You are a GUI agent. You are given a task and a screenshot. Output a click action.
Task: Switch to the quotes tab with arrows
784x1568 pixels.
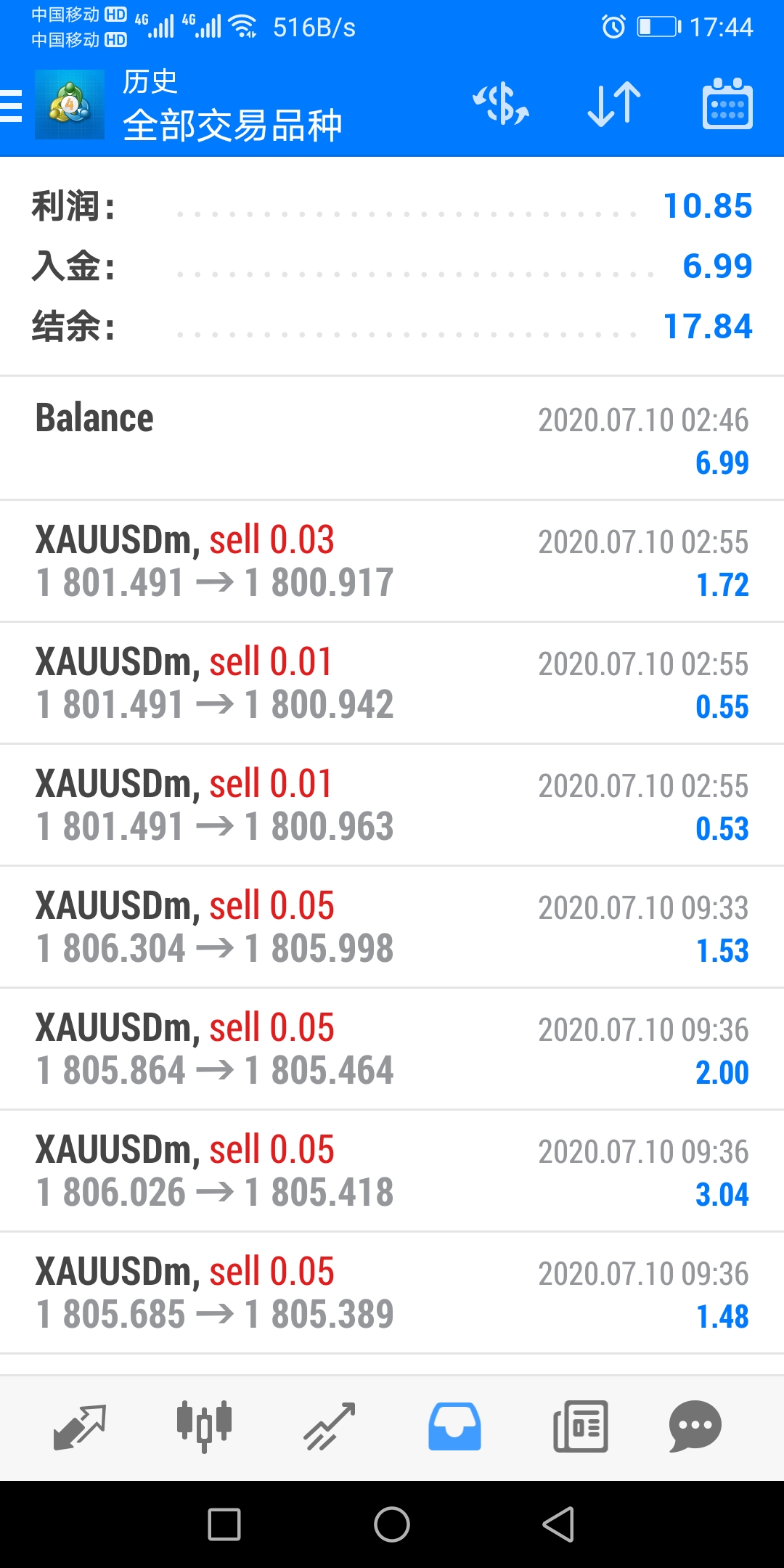[80, 1426]
